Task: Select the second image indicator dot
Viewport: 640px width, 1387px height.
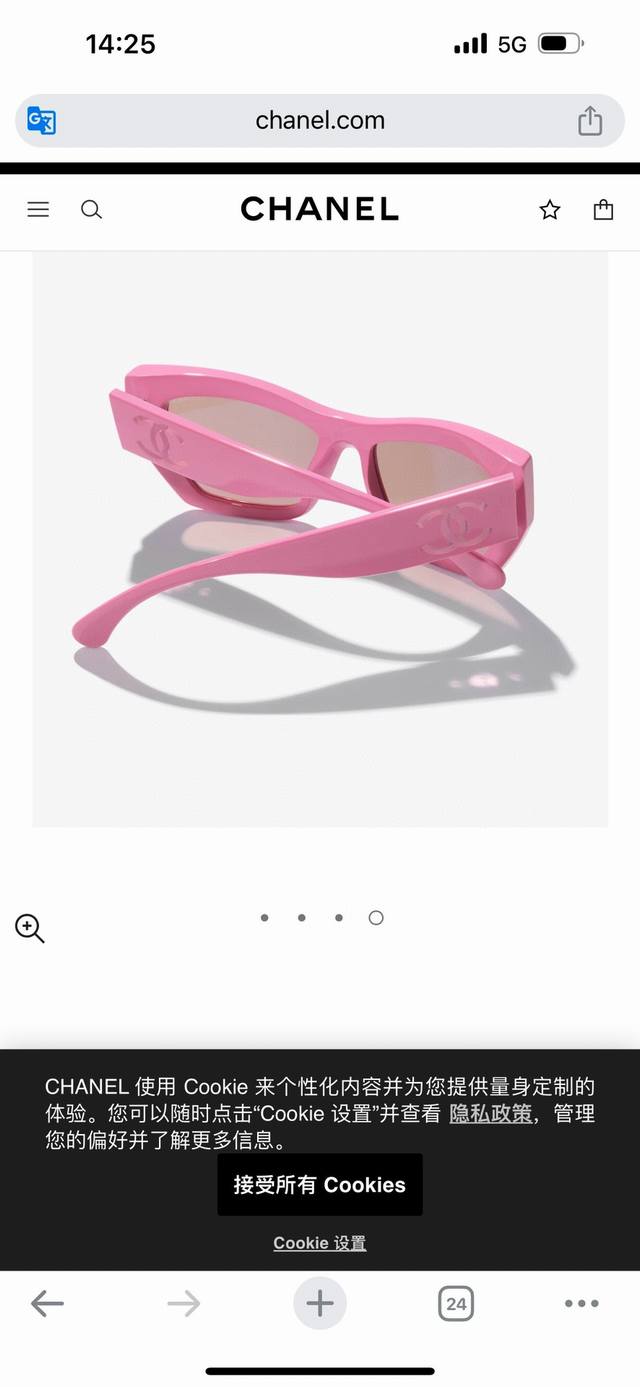Action: pyautogui.click(x=301, y=917)
